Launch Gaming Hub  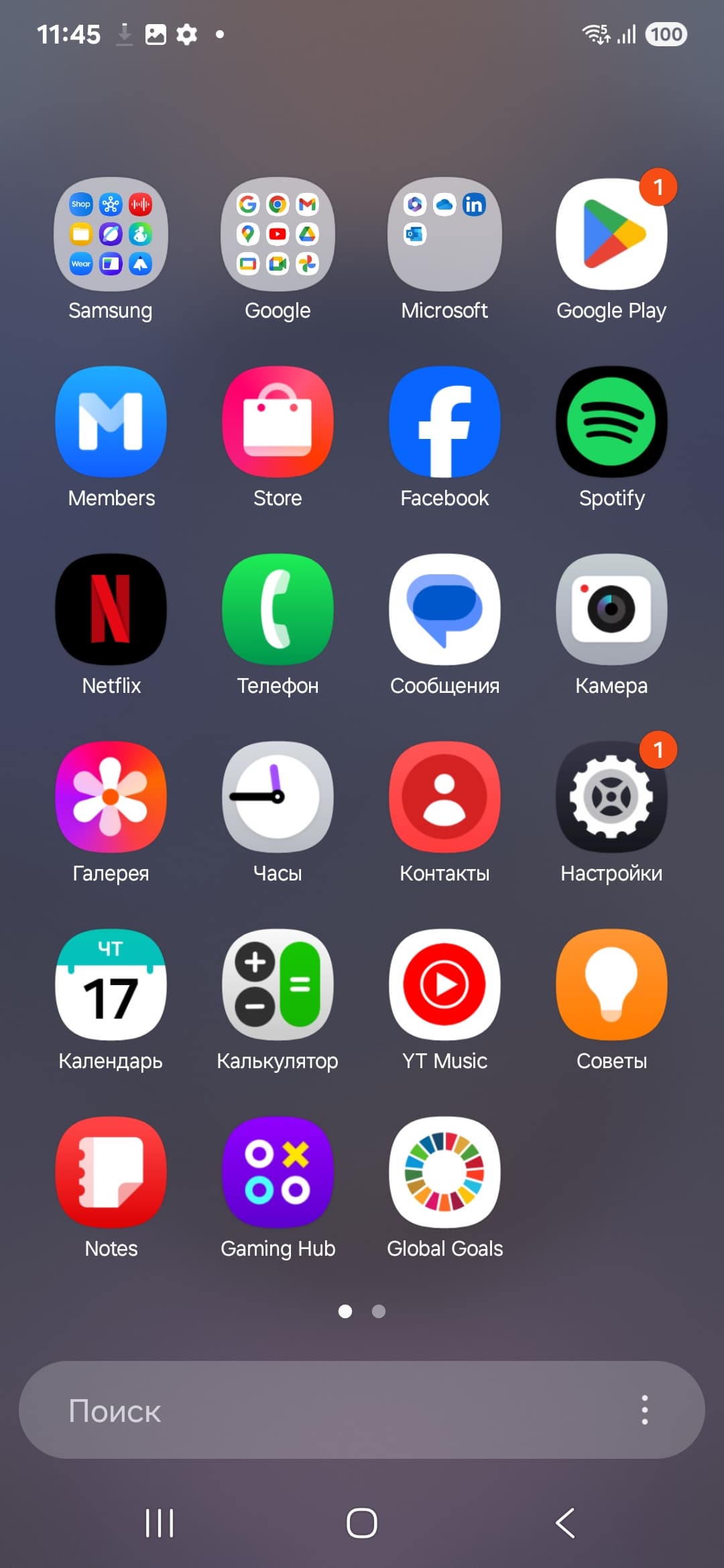click(x=278, y=1173)
